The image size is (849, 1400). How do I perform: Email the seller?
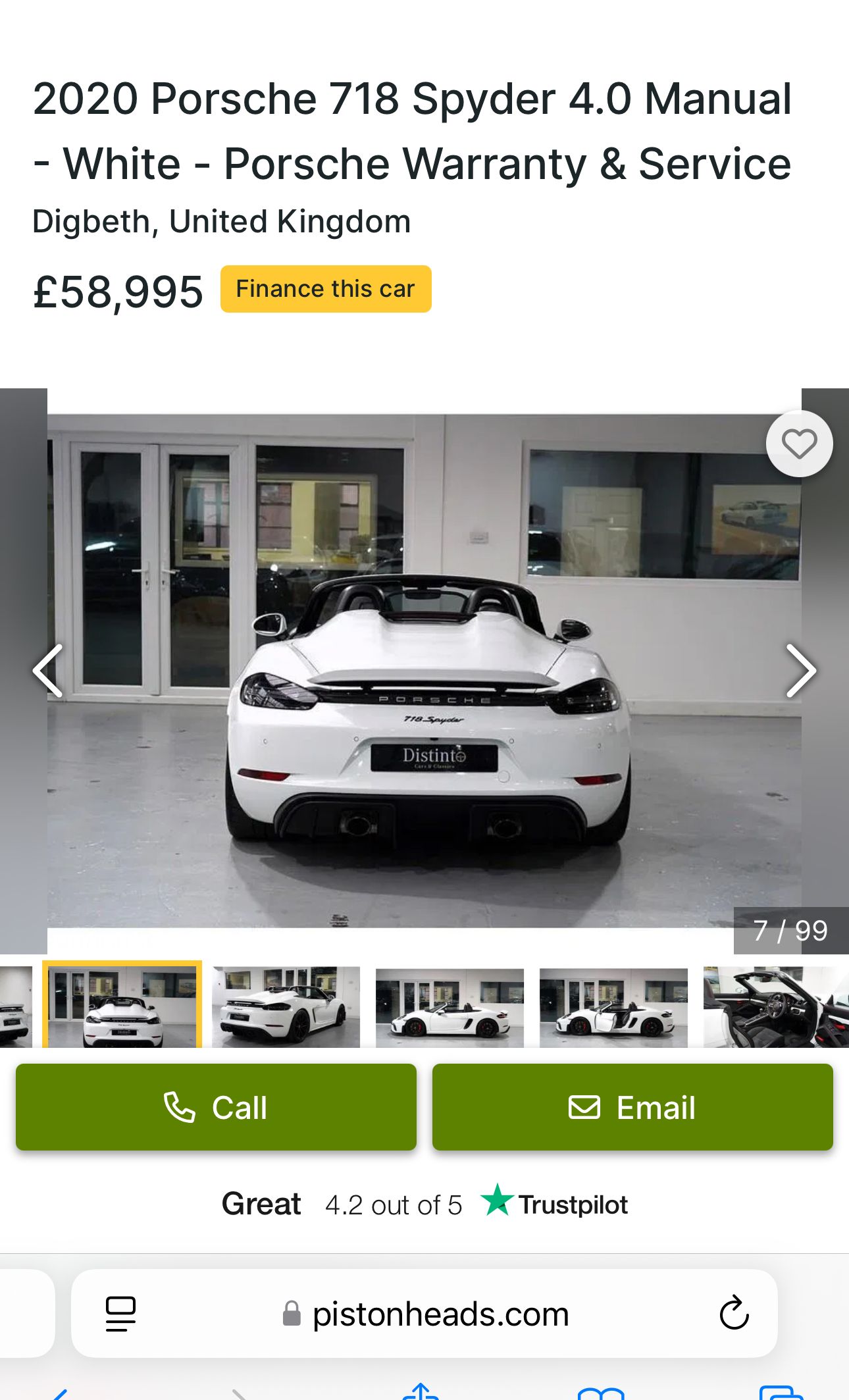(632, 1107)
